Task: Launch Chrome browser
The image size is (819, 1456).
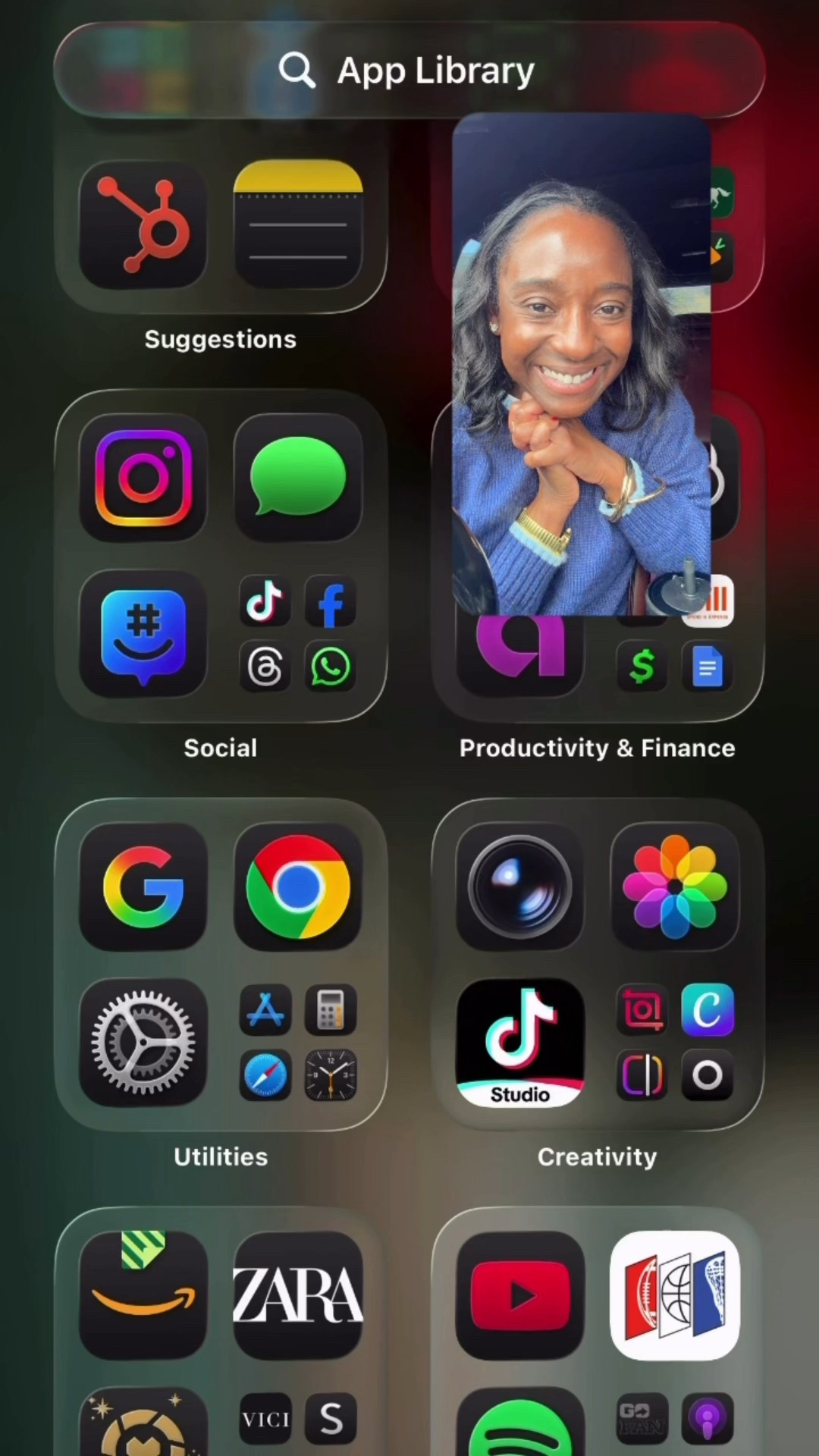Action: click(x=298, y=886)
